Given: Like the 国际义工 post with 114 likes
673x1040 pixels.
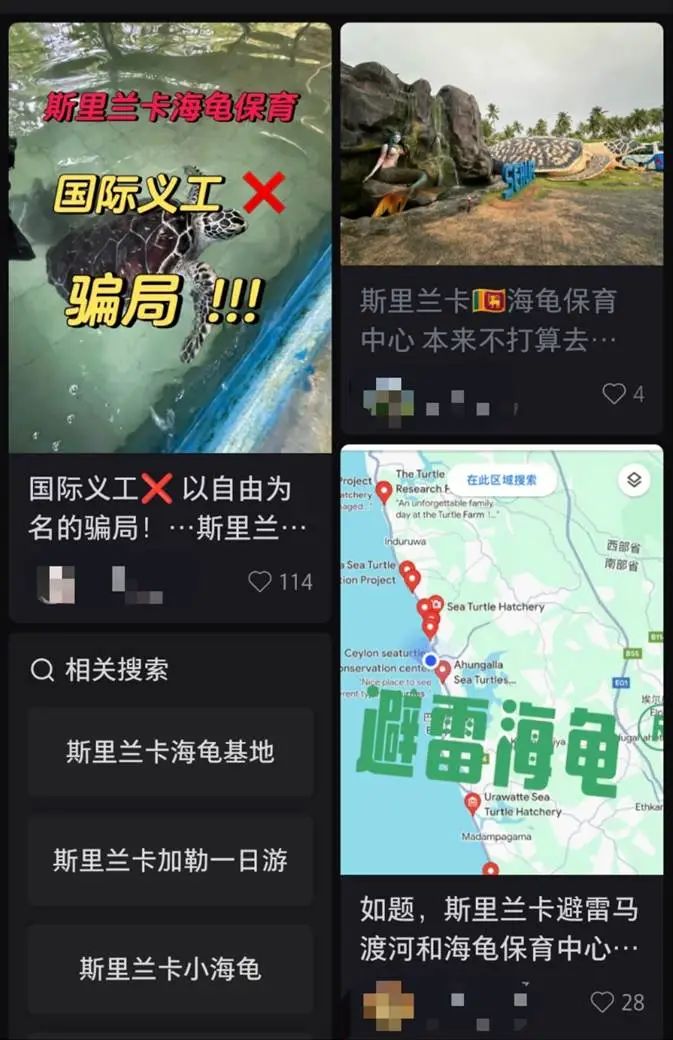Looking at the screenshot, I should pyautogui.click(x=260, y=582).
